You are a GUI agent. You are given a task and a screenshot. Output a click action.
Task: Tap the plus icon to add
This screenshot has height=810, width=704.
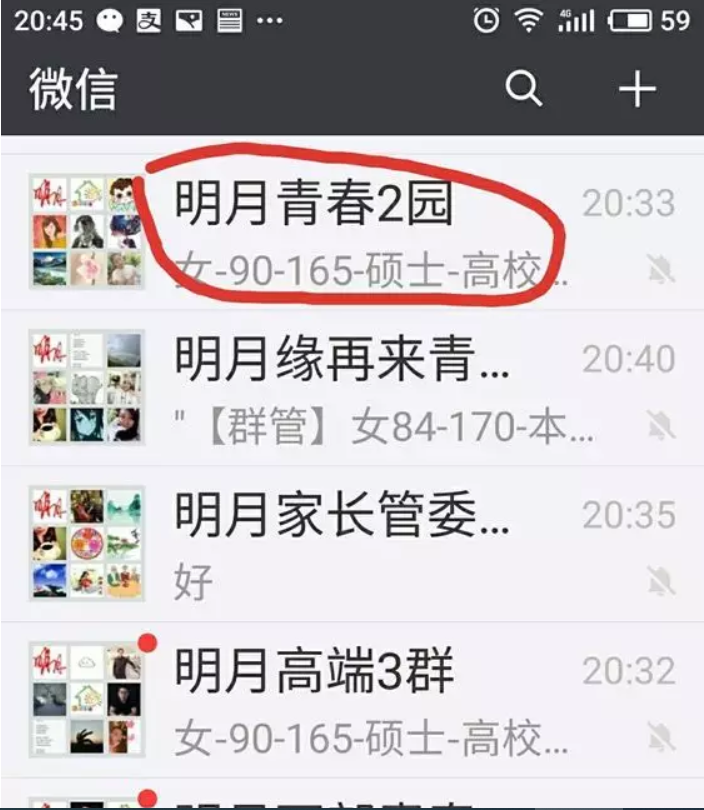[637, 89]
